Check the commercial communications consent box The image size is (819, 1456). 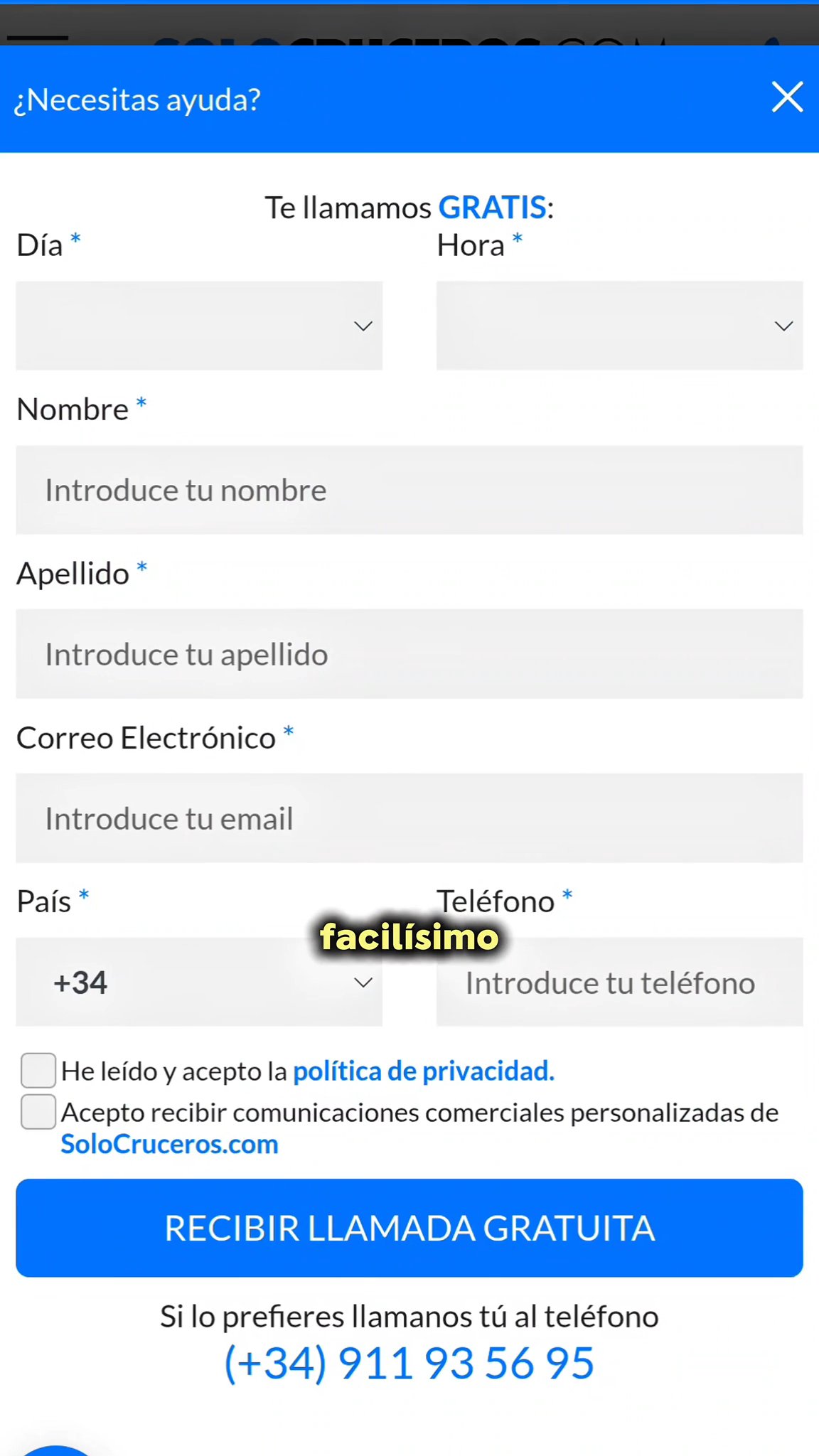pos(38,1112)
